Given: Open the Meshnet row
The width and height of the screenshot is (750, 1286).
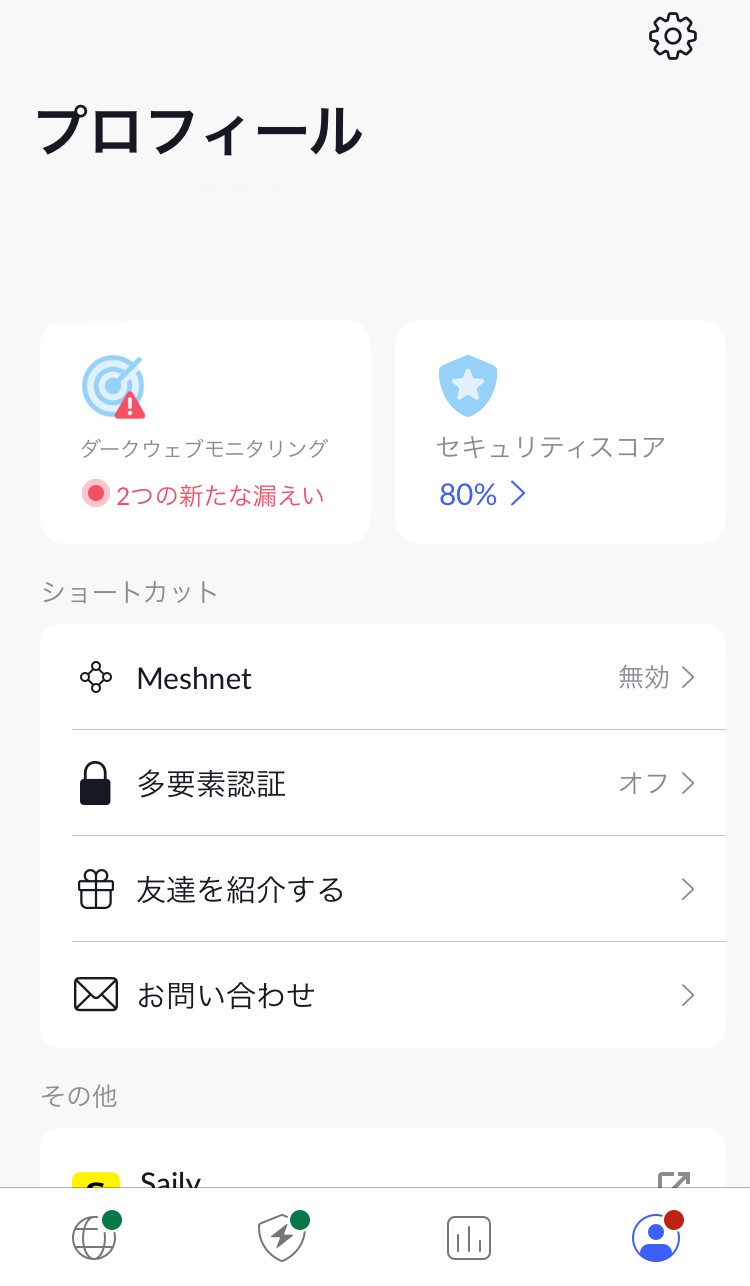Looking at the screenshot, I should pos(383,678).
